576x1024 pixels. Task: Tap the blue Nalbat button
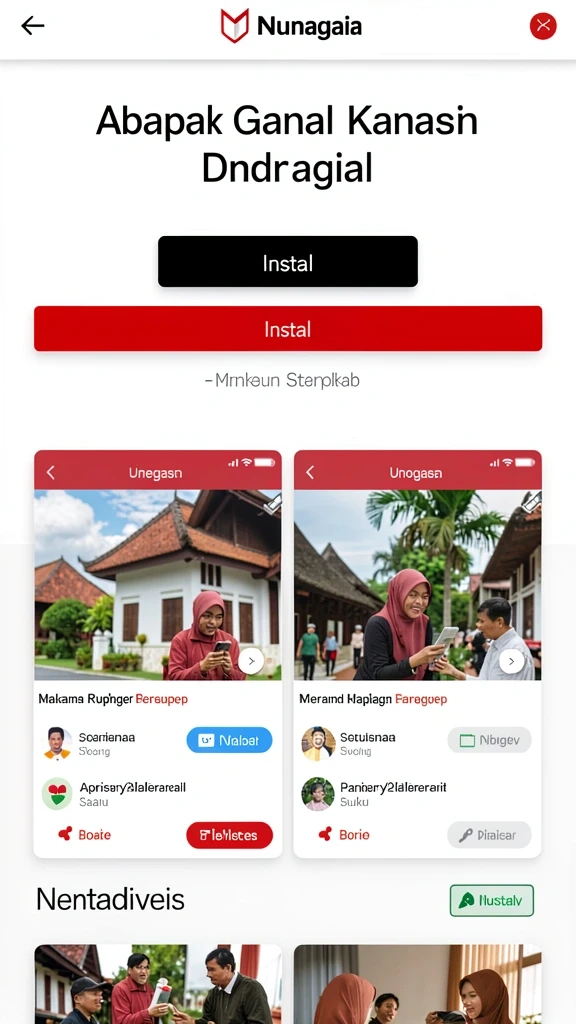[229, 741]
